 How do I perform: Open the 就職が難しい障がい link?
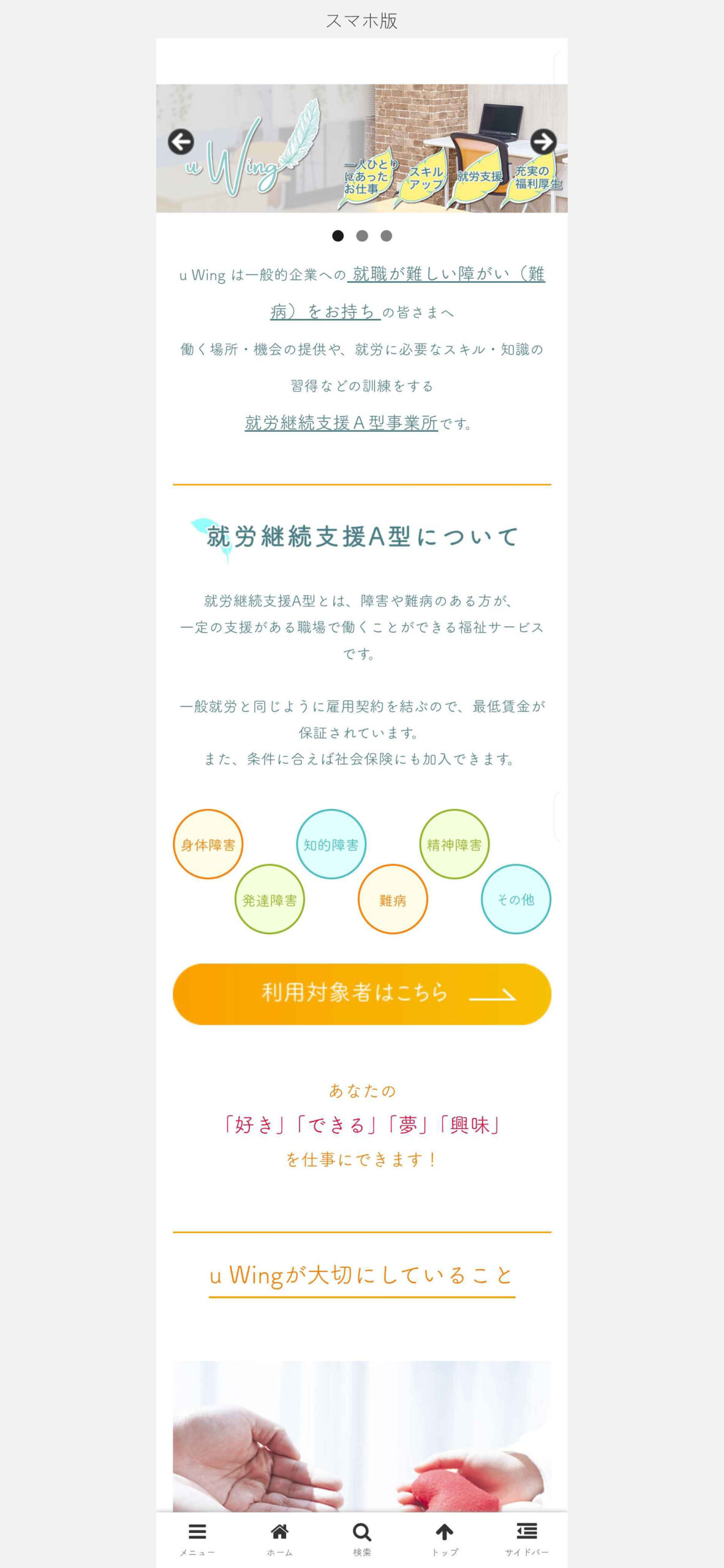click(x=446, y=274)
